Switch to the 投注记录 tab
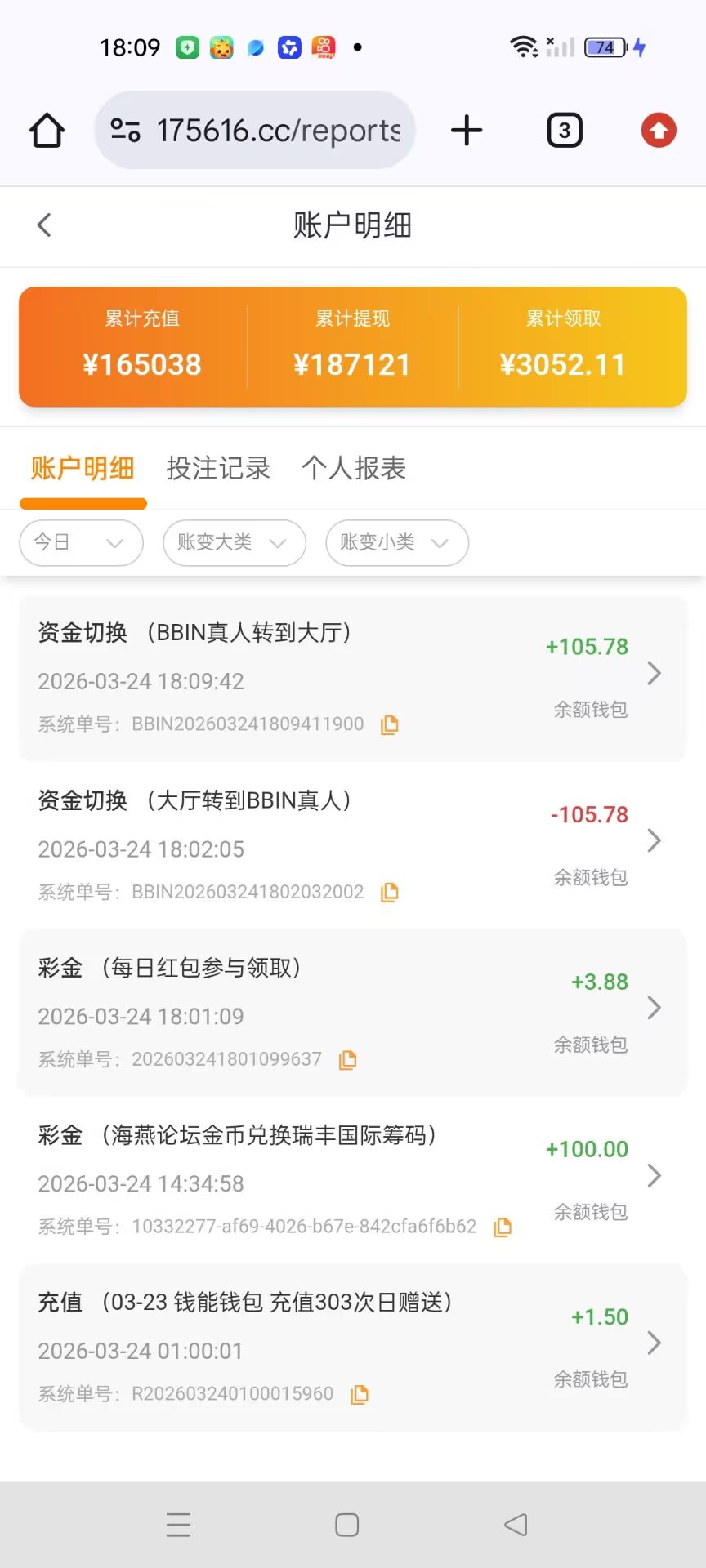 point(218,469)
